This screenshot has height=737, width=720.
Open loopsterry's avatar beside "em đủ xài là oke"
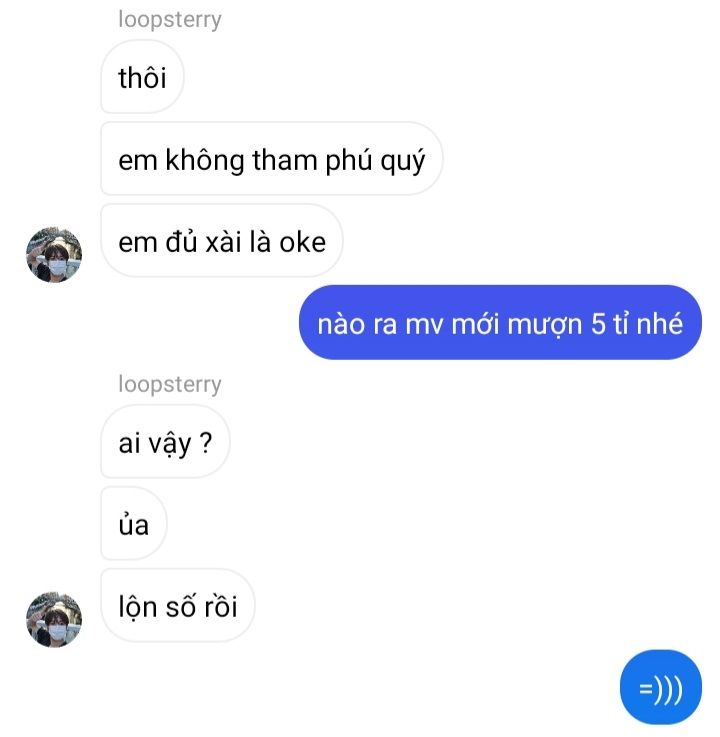pyautogui.click(x=54, y=254)
